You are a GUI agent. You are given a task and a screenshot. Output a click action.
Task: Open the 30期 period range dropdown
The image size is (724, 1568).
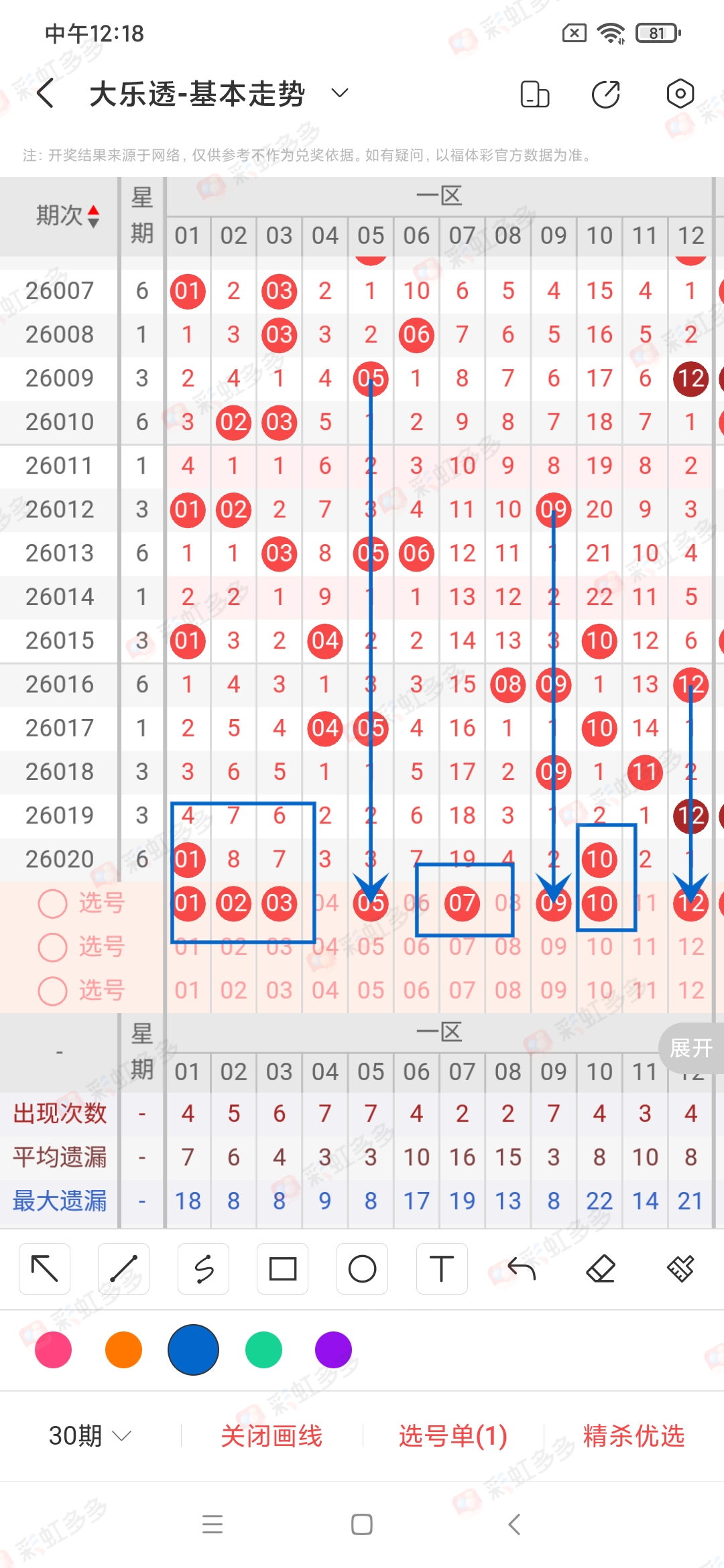[88, 1436]
